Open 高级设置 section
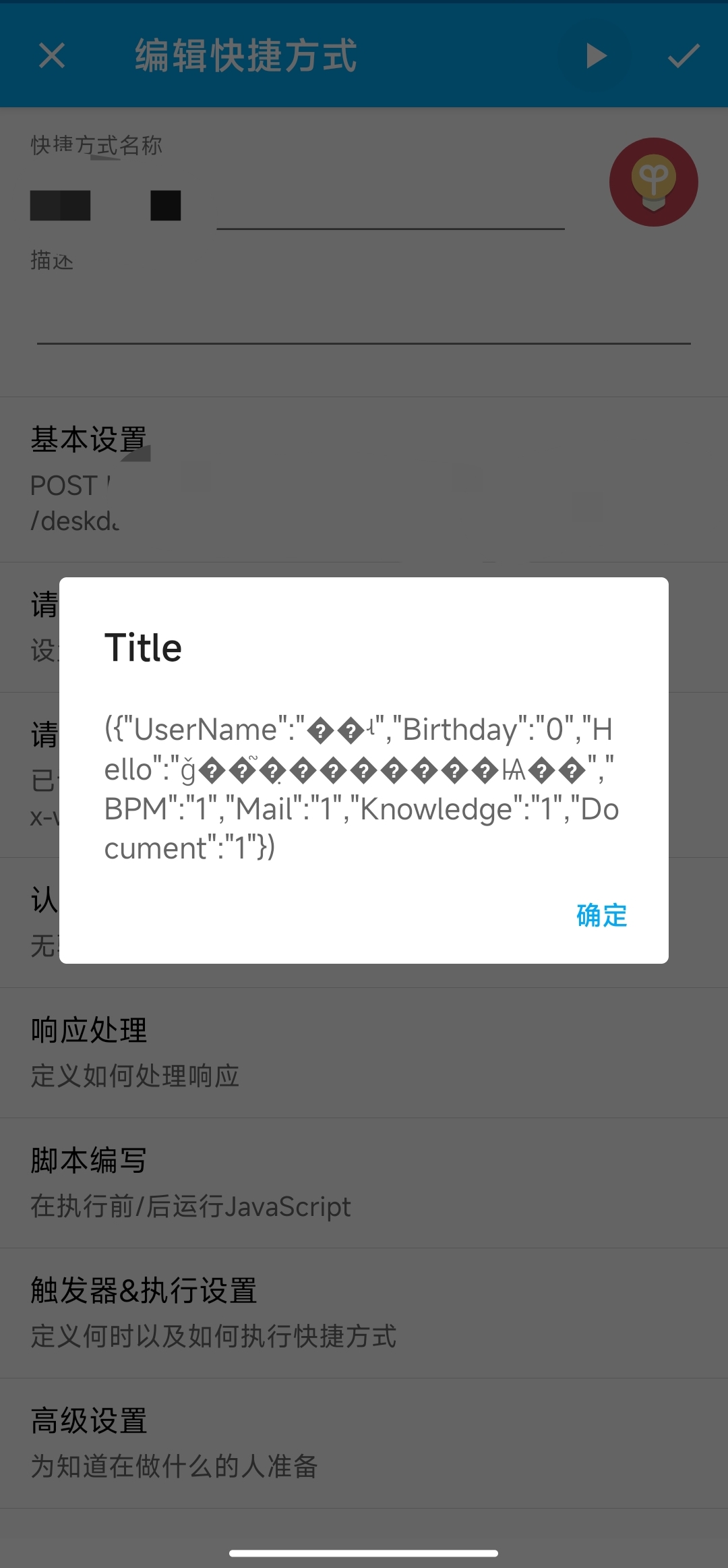Image resolution: width=728 pixels, height=1568 pixels. (x=364, y=1443)
